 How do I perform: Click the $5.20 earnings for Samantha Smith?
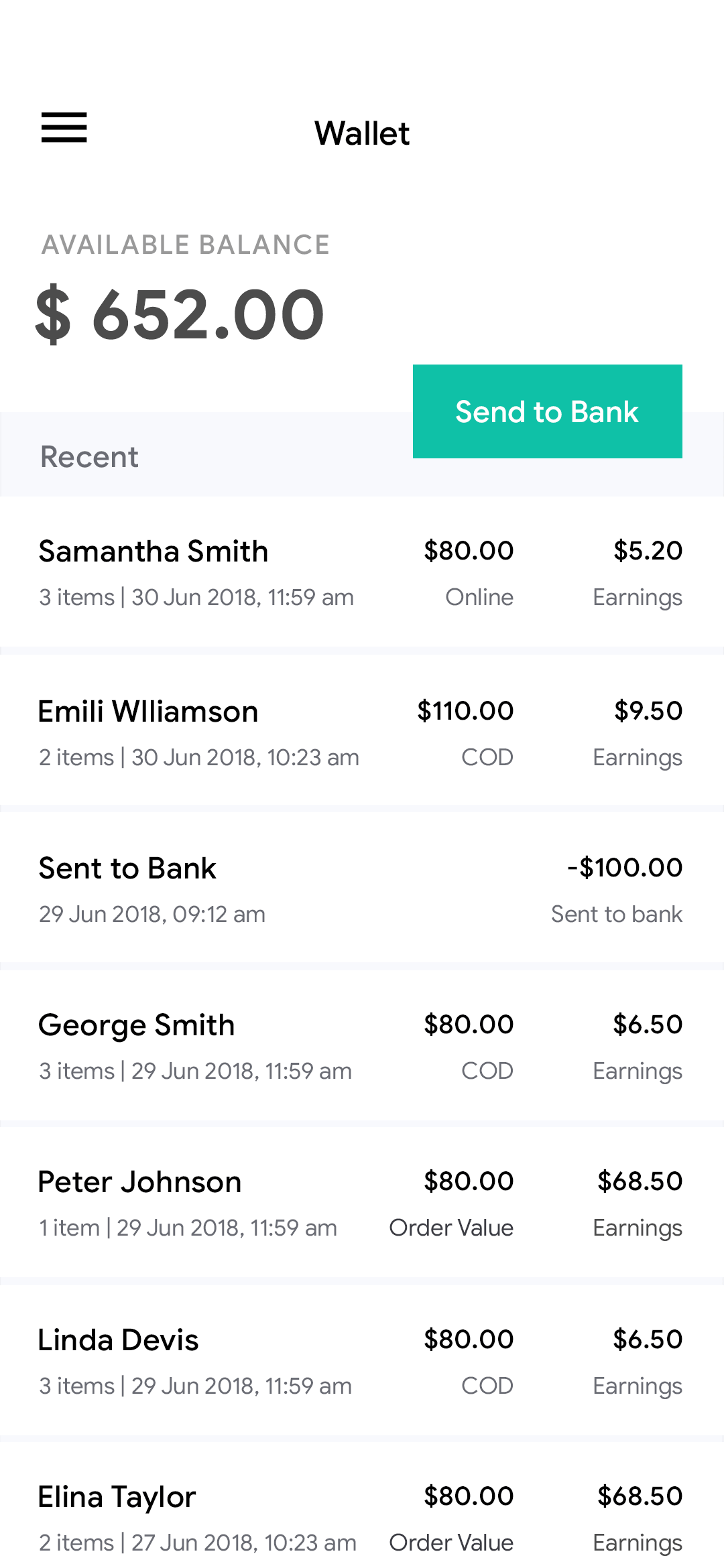[x=647, y=550]
